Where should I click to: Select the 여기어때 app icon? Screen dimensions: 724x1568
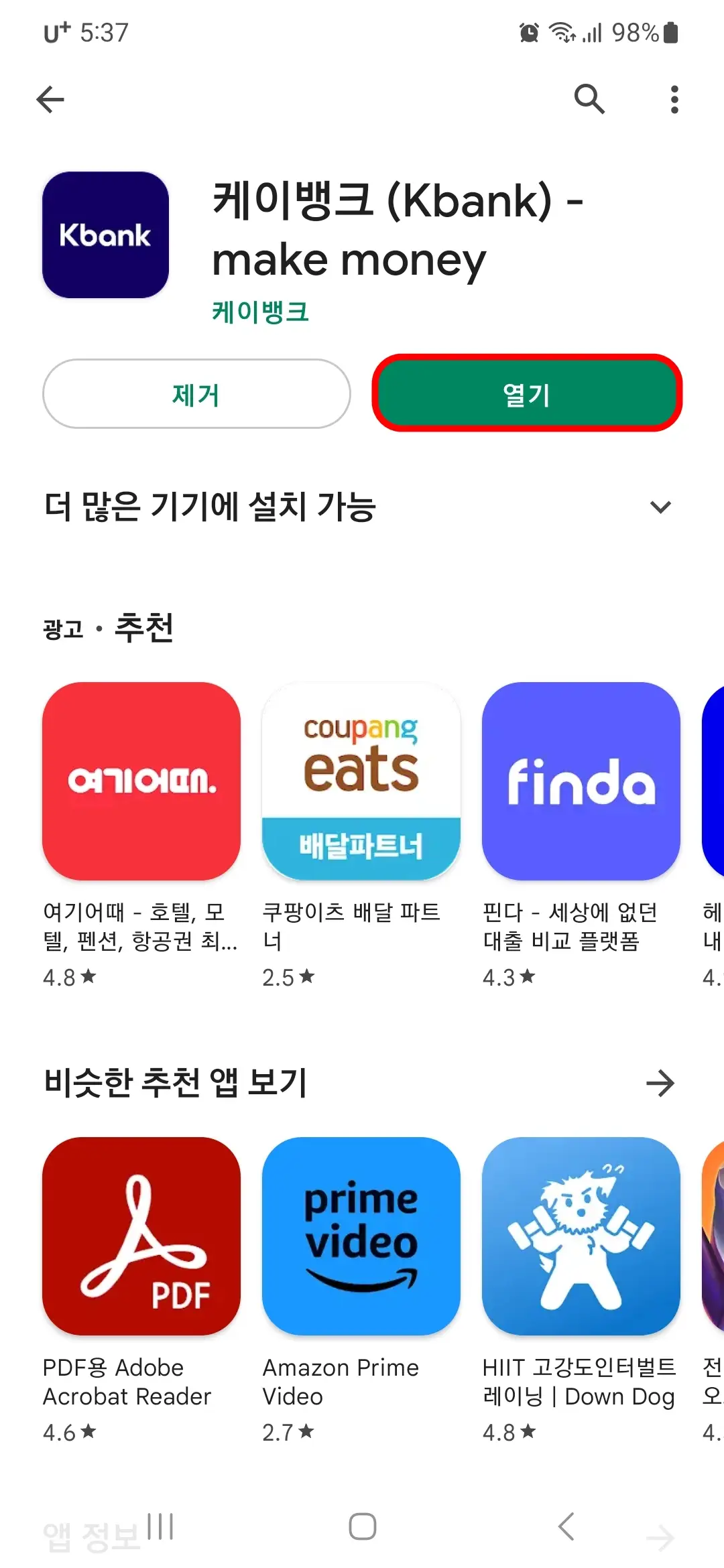141,783
